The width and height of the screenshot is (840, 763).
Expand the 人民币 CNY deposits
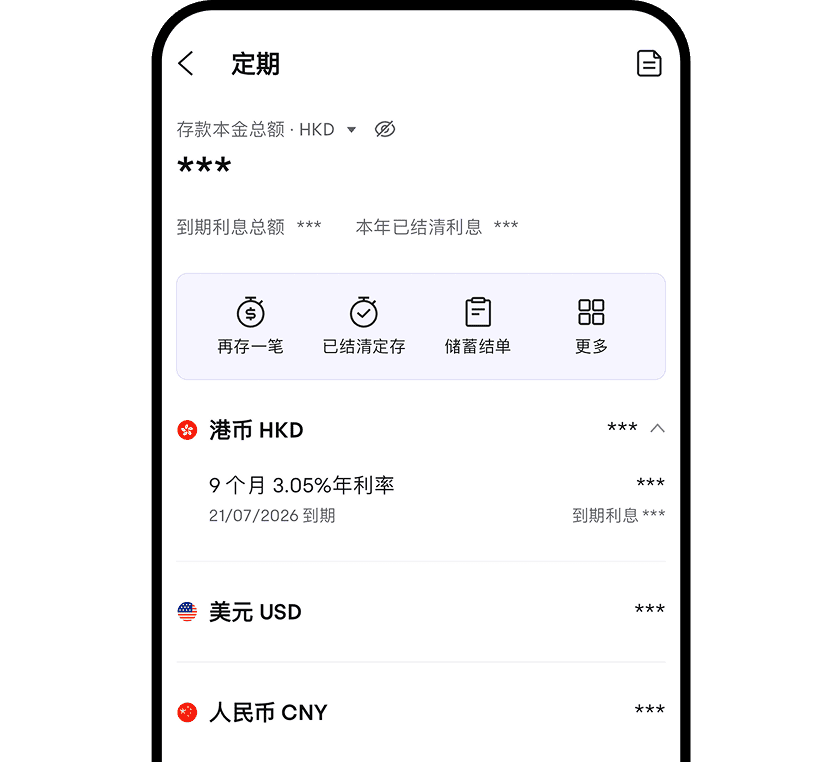click(x=420, y=712)
